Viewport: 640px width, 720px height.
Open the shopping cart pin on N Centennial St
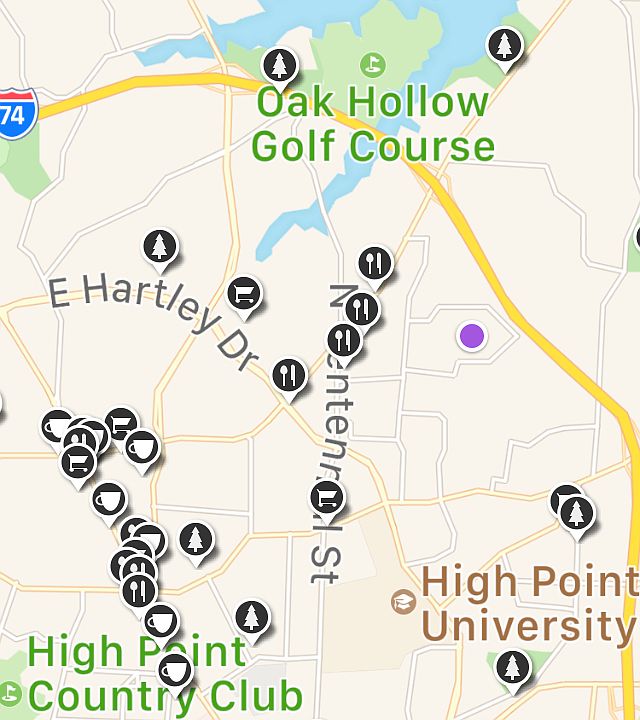click(x=326, y=496)
